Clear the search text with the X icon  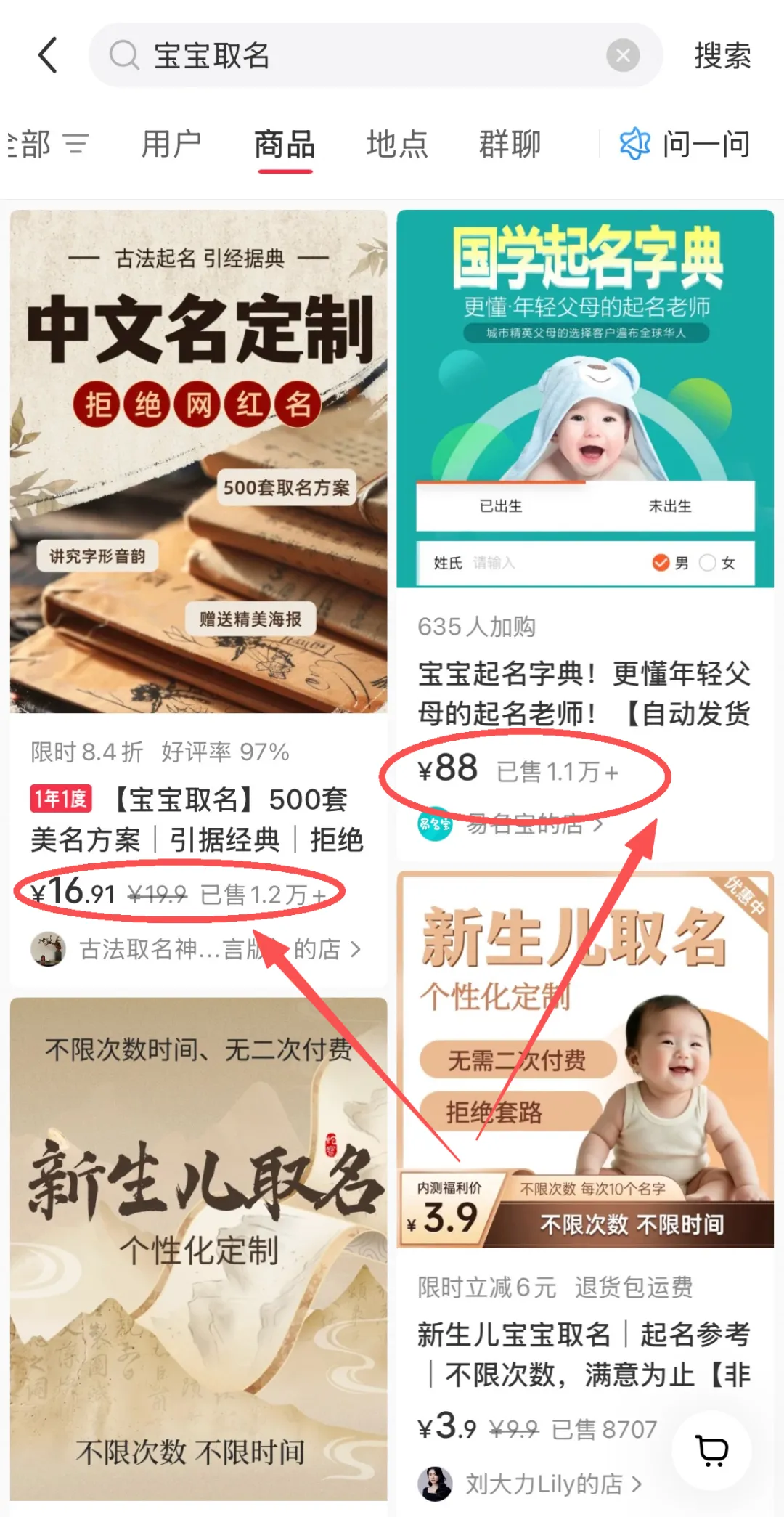[x=622, y=56]
